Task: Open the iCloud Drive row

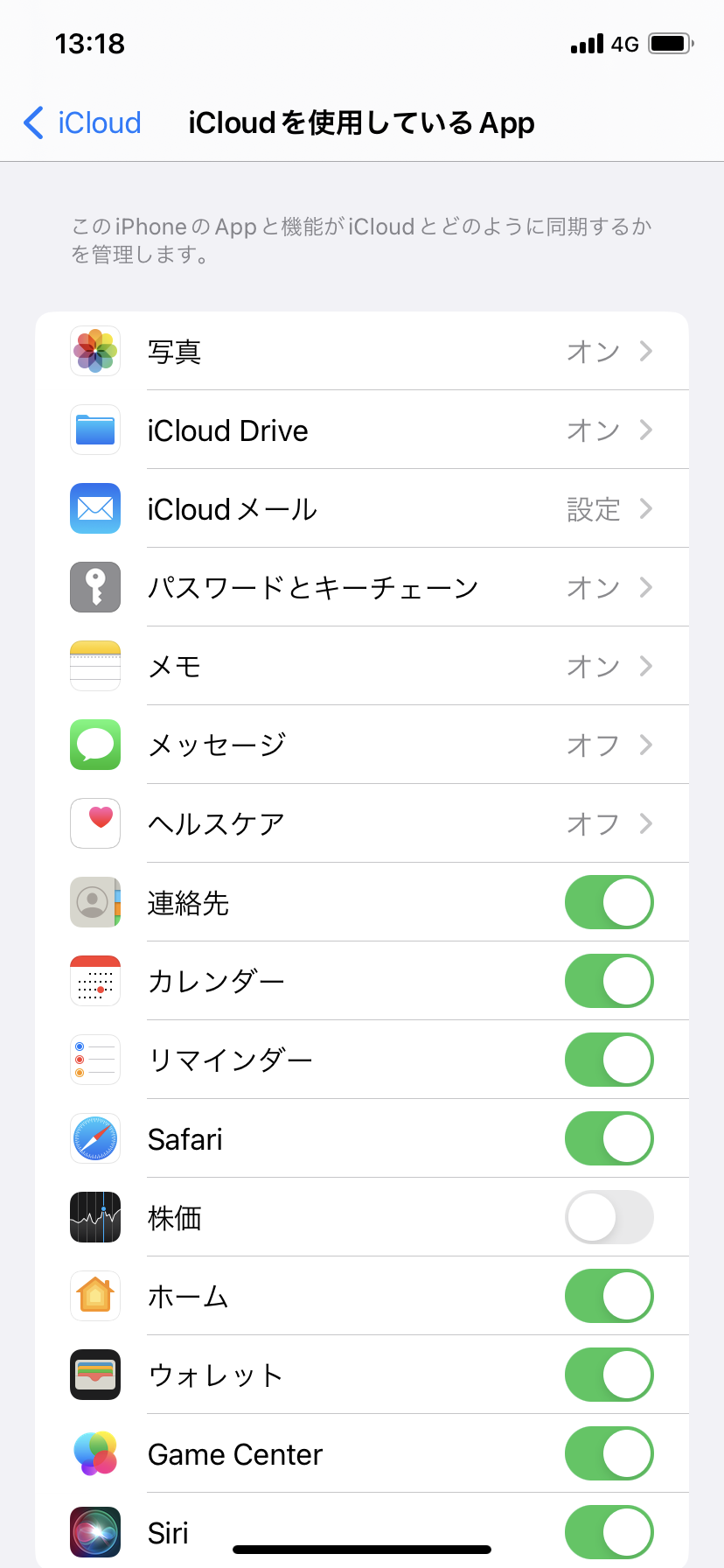Action: click(362, 430)
